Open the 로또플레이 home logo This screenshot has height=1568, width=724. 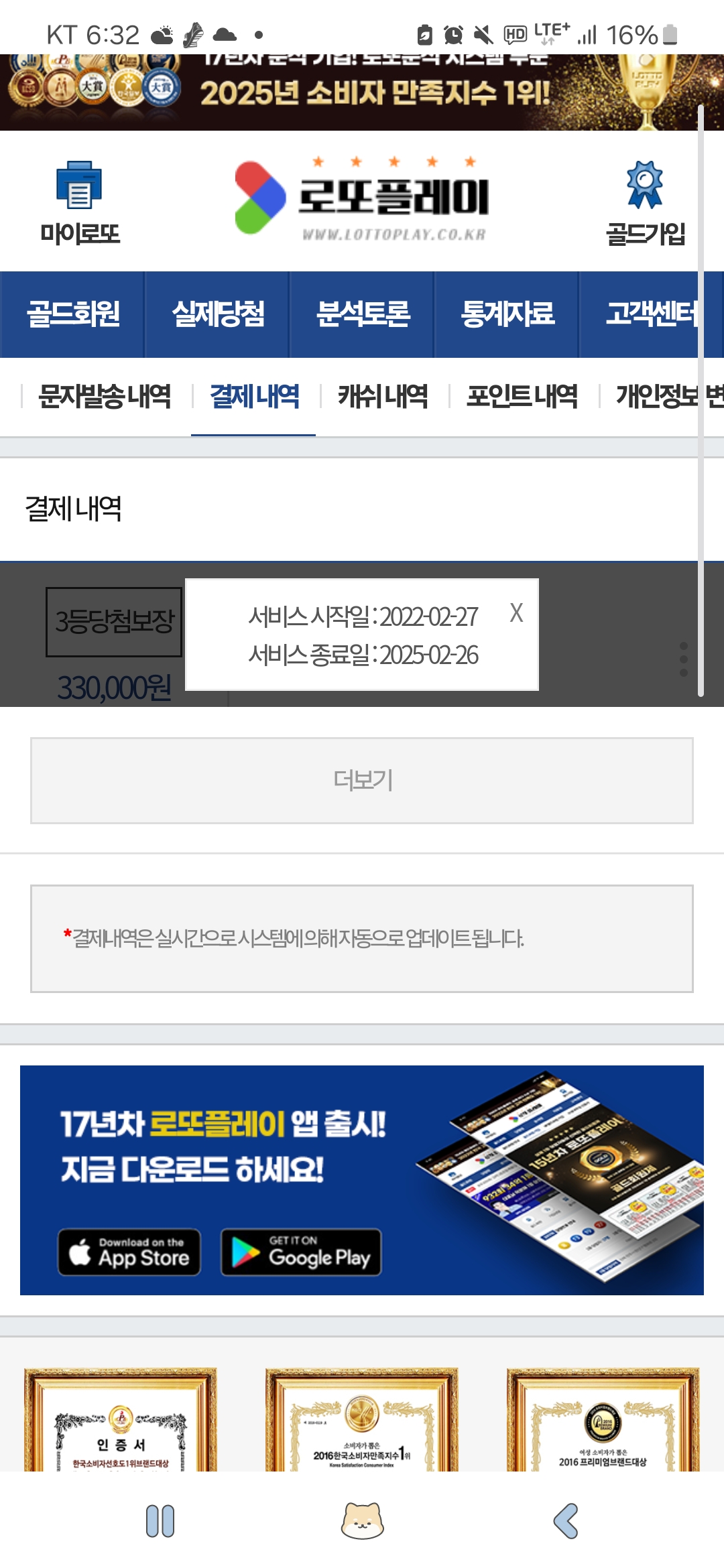[362, 199]
